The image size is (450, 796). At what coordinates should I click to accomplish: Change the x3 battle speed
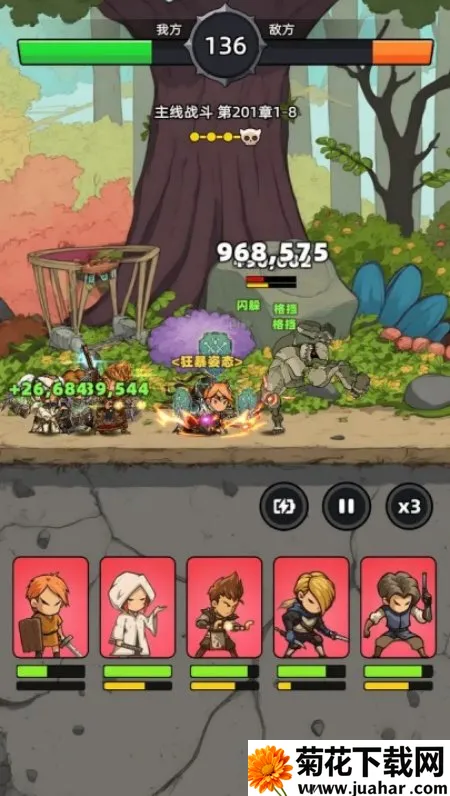tap(409, 506)
